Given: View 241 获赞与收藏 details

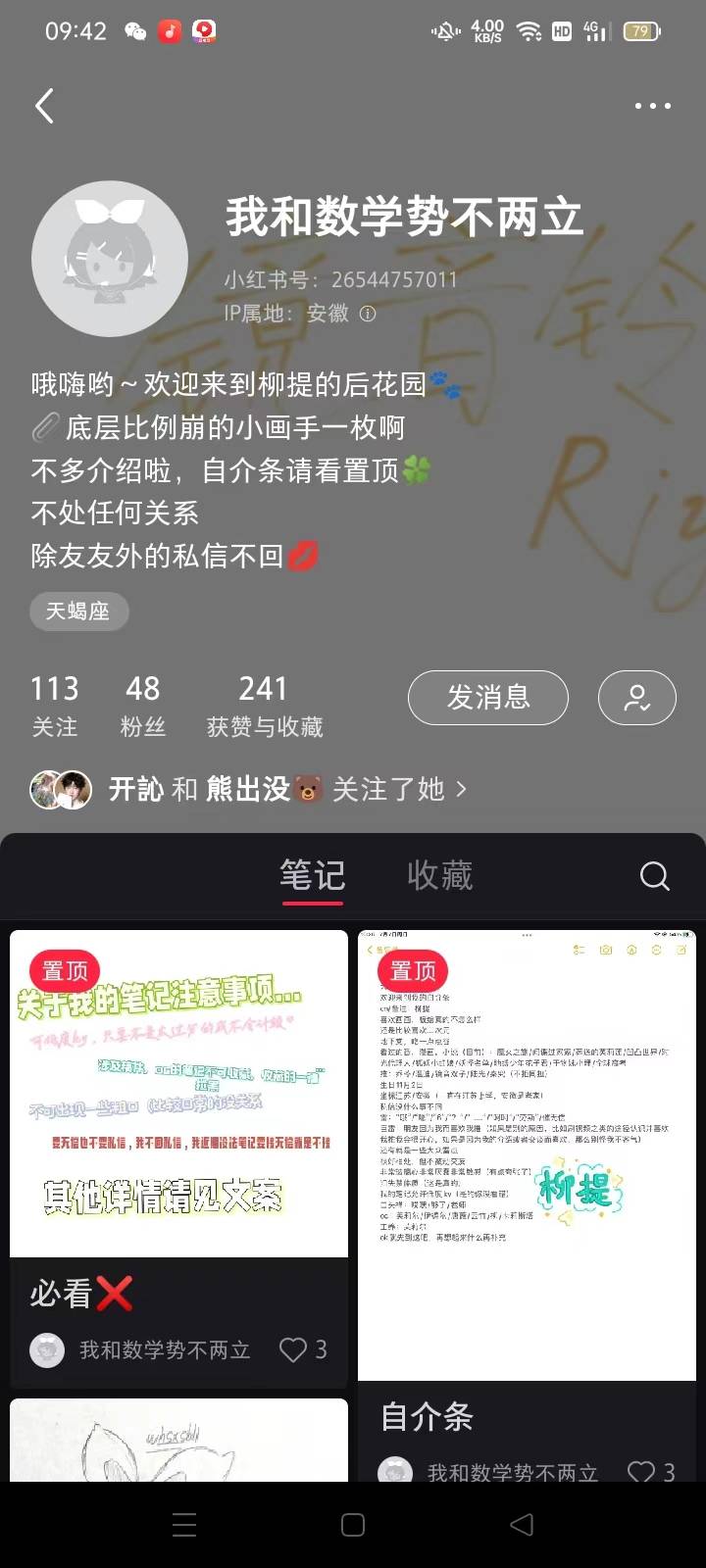Looking at the screenshot, I should click(264, 706).
